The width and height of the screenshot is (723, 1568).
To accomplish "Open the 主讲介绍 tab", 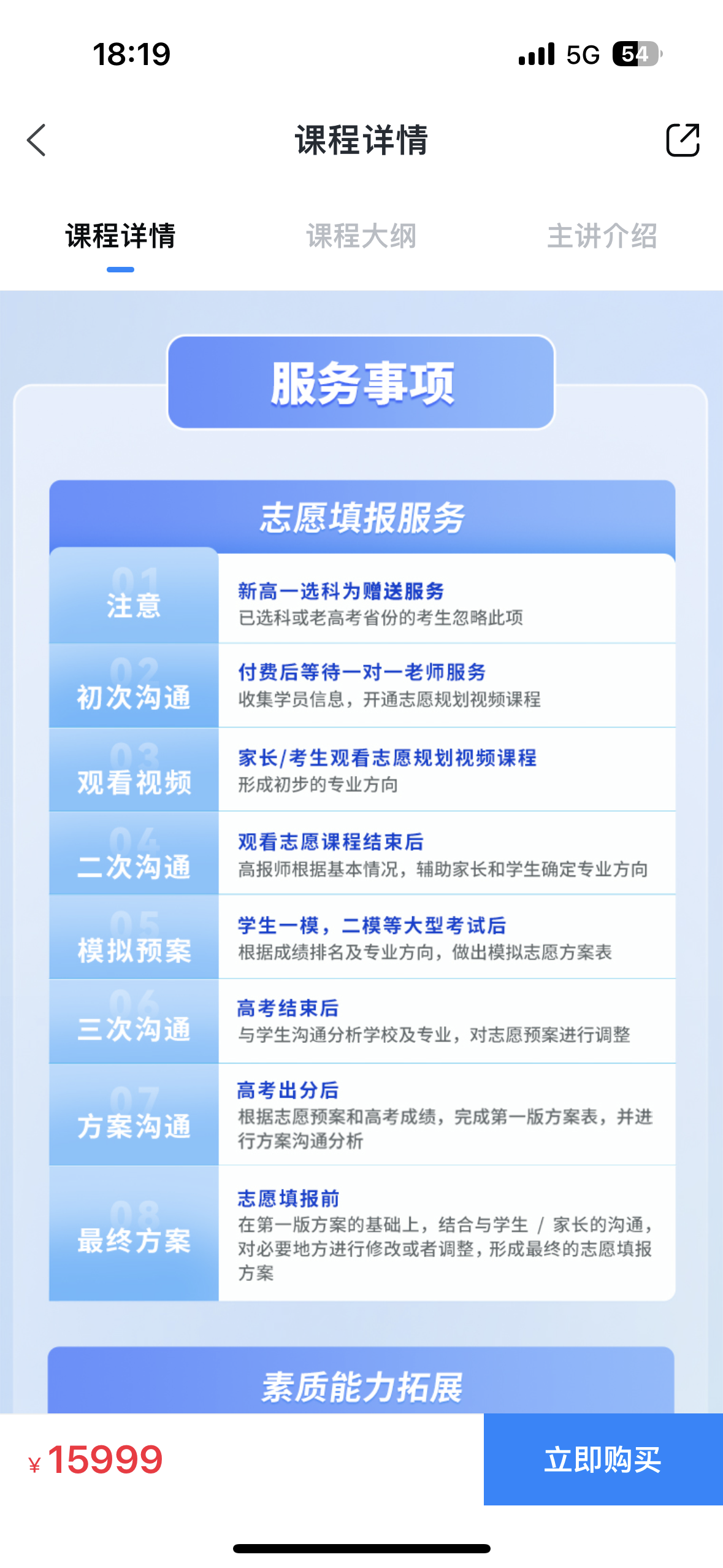I will point(602,236).
